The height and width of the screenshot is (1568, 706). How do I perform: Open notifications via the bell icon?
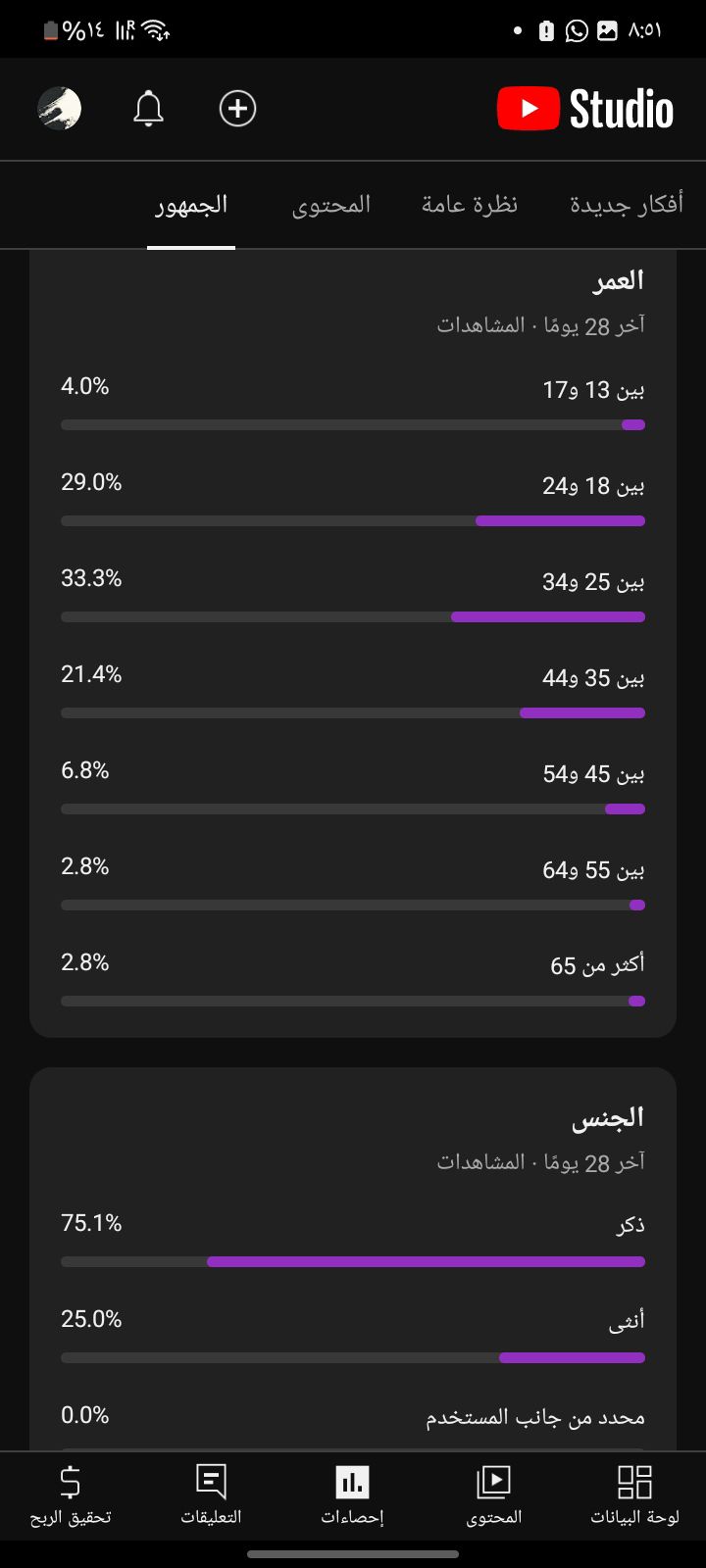pyautogui.click(x=148, y=109)
